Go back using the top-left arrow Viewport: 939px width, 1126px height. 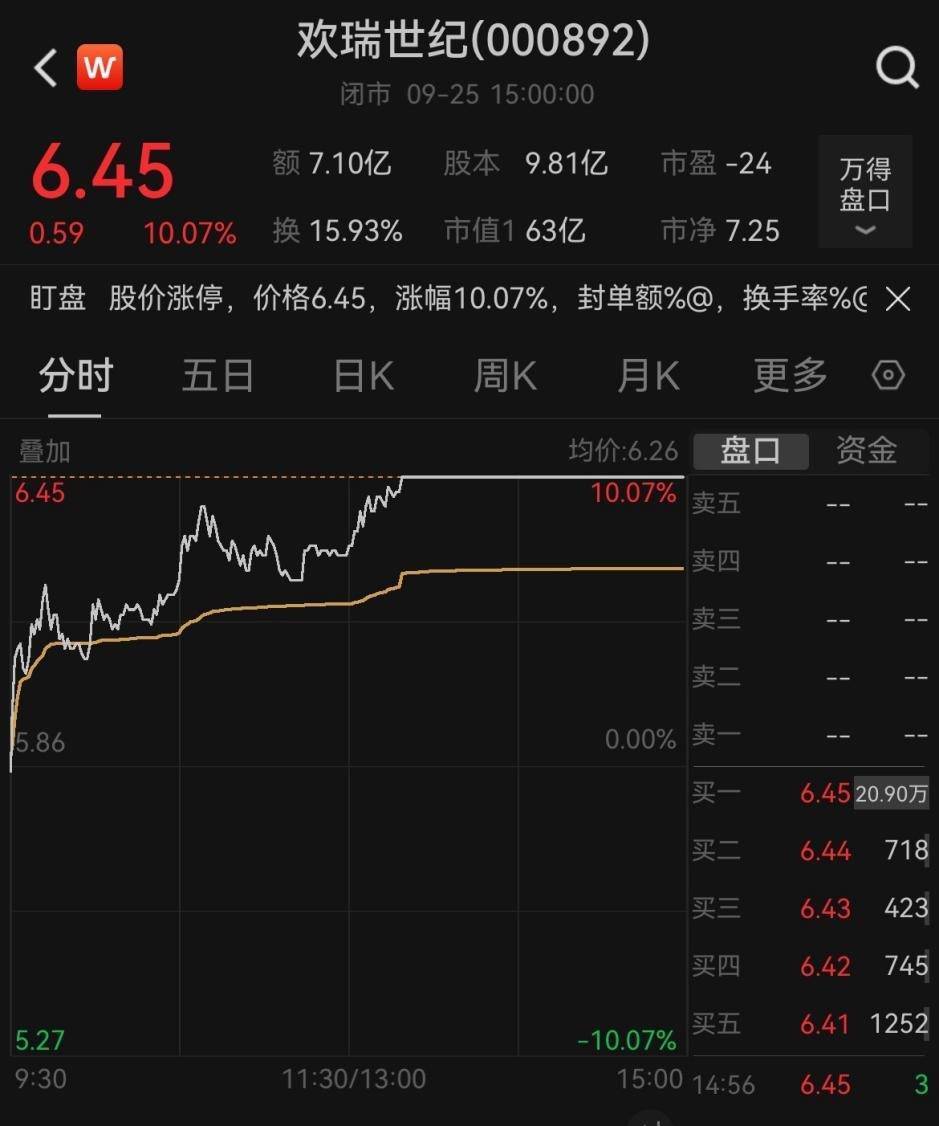point(46,69)
